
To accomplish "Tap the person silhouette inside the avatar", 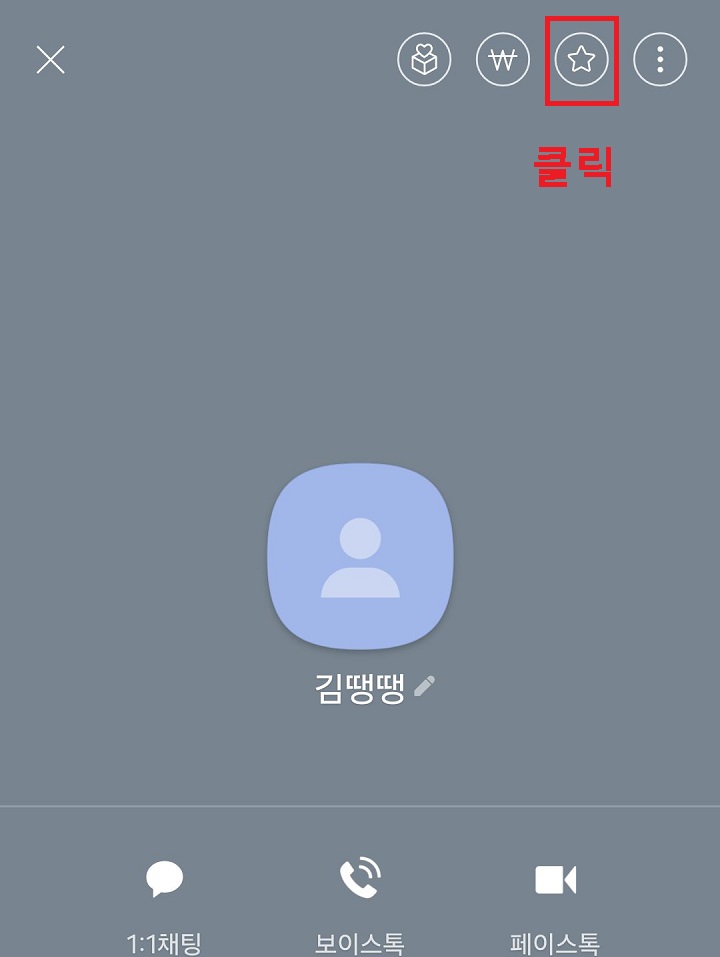I will tap(360, 556).
